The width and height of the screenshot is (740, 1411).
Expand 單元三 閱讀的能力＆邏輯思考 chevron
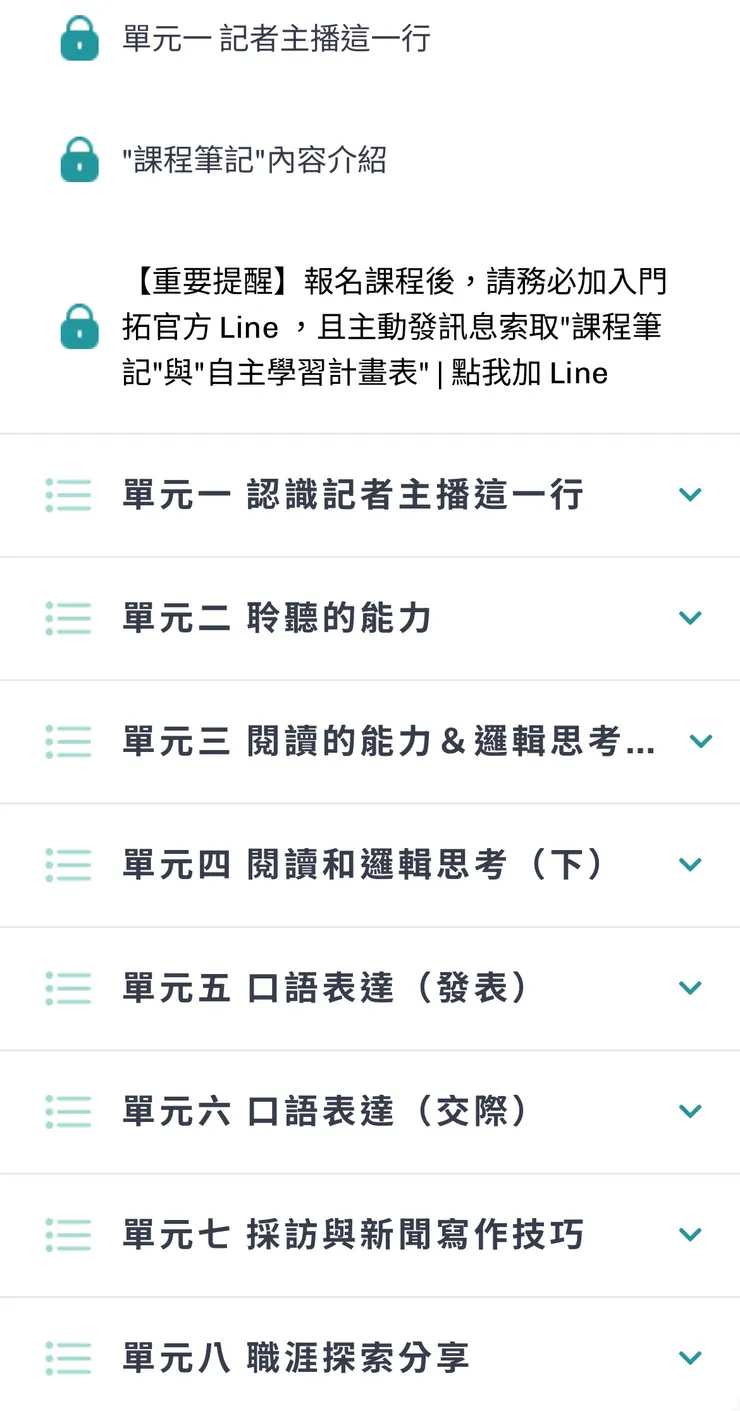tap(701, 741)
